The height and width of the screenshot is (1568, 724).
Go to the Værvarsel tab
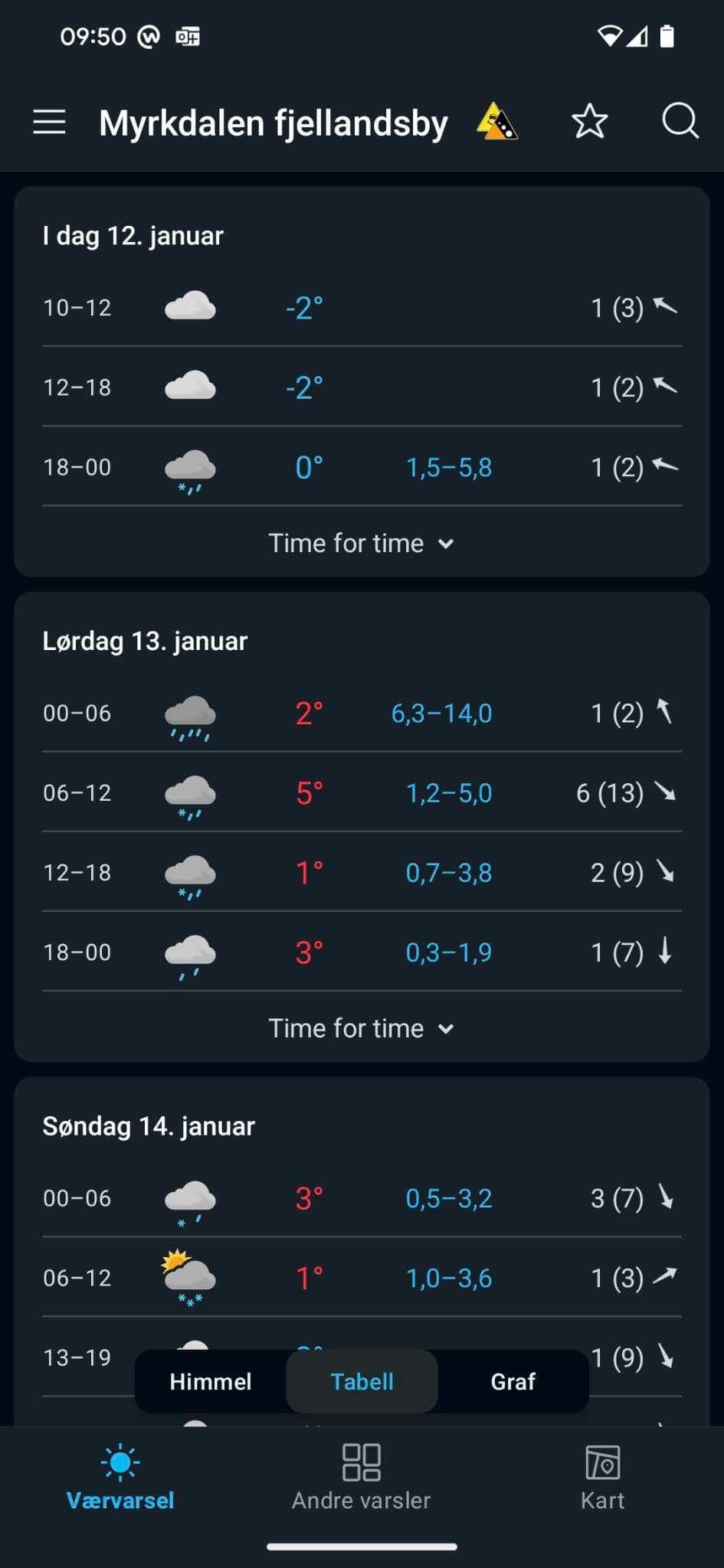point(120,1478)
